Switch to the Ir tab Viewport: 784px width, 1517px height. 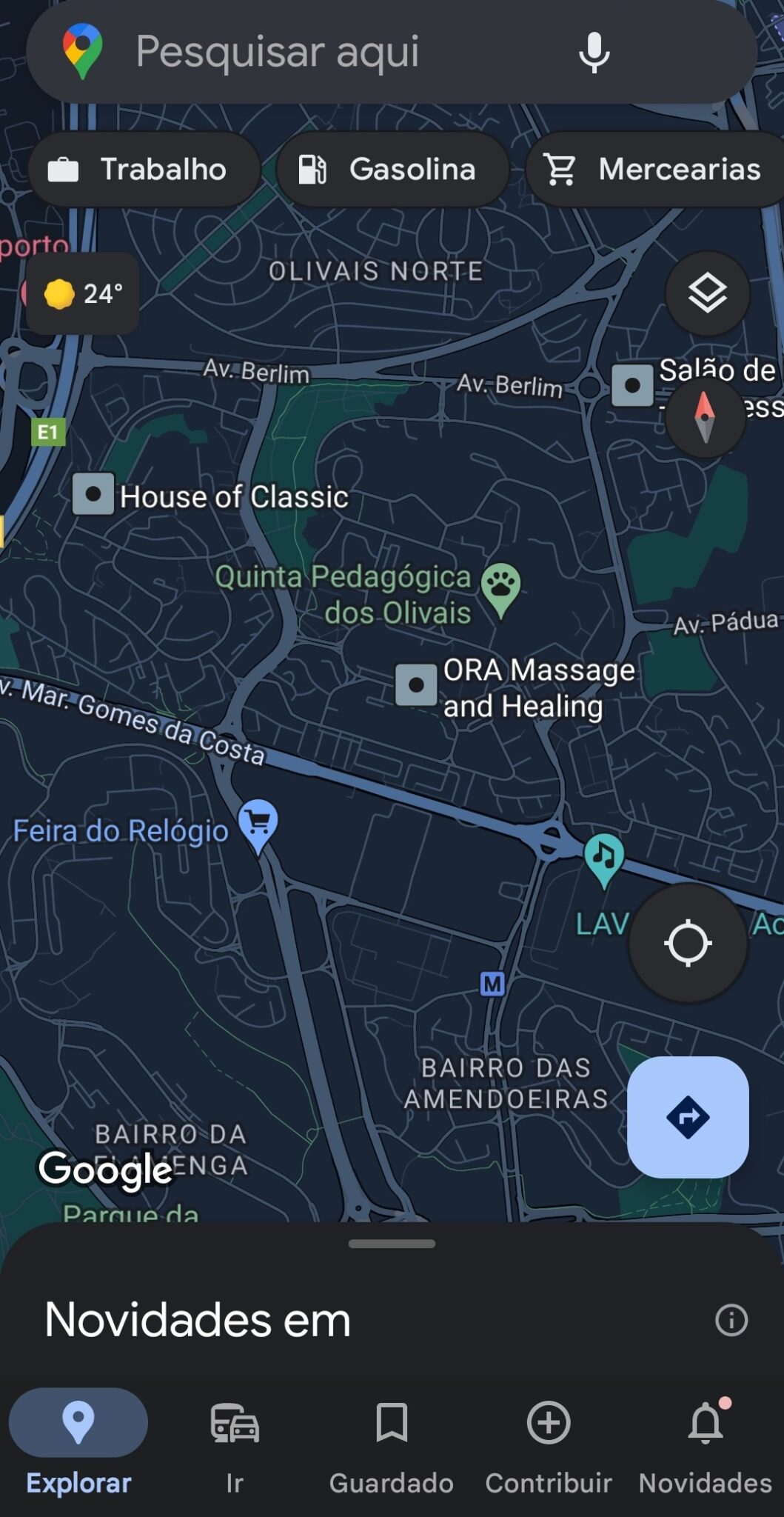[235, 1446]
